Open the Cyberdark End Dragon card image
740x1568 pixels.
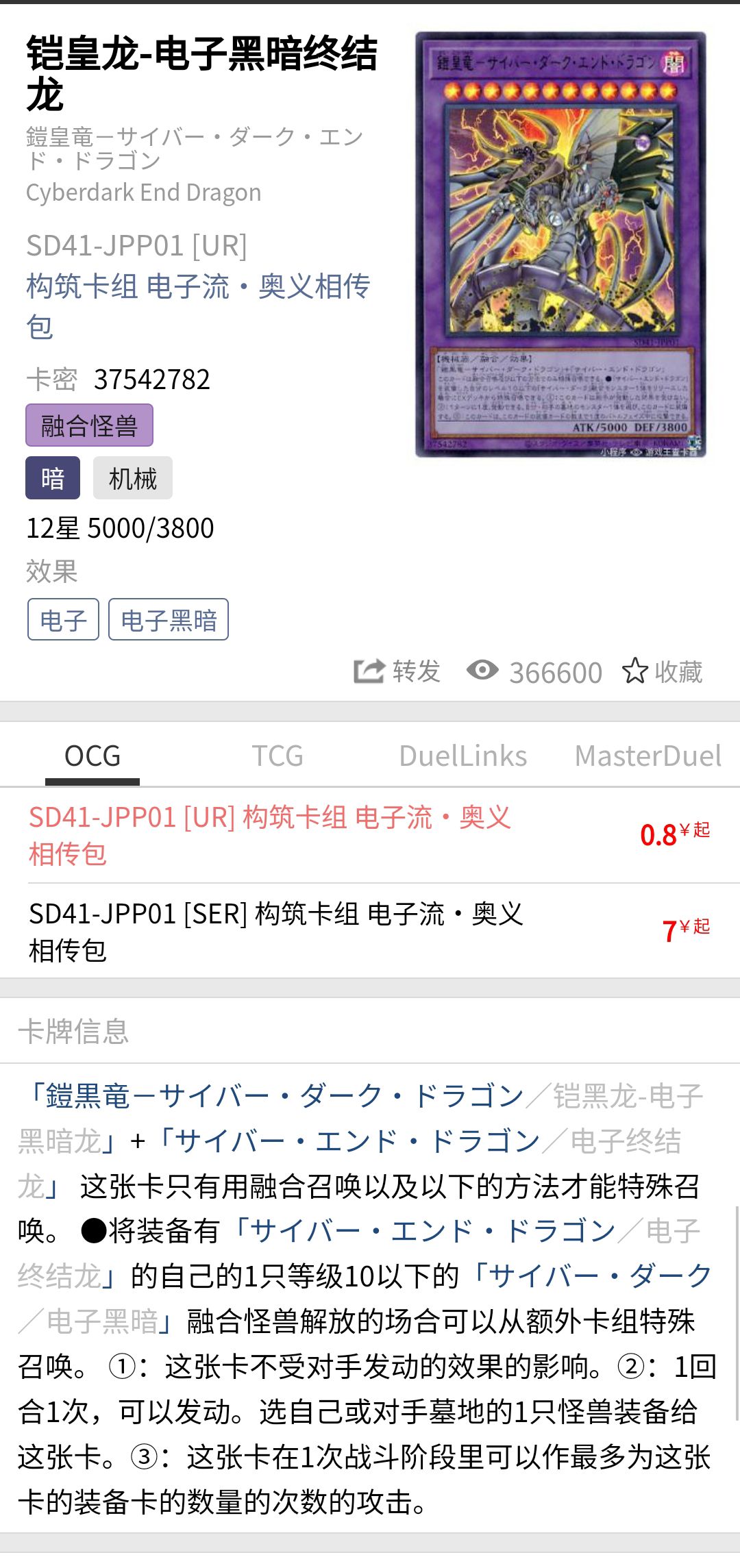click(560, 245)
